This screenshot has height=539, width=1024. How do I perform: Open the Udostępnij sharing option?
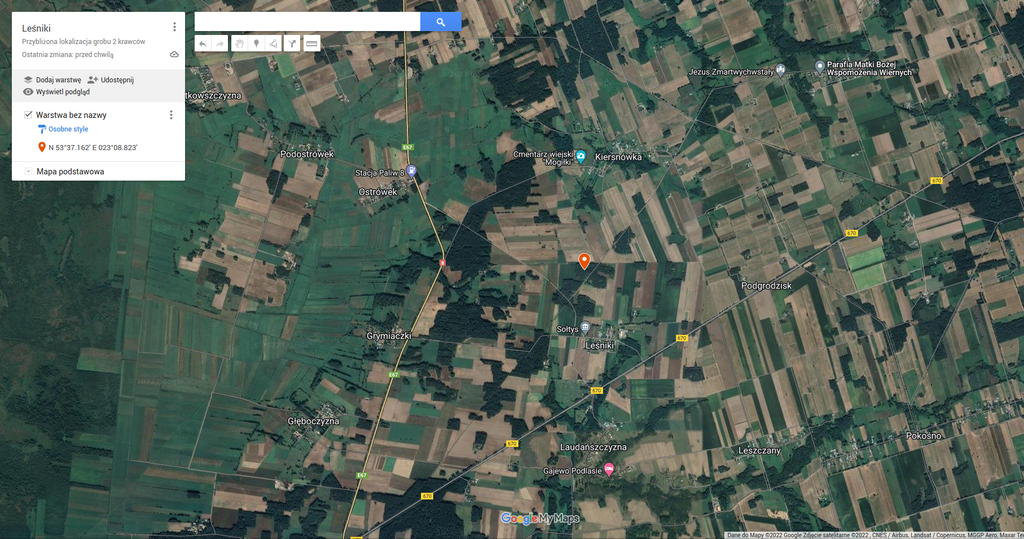(x=111, y=79)
